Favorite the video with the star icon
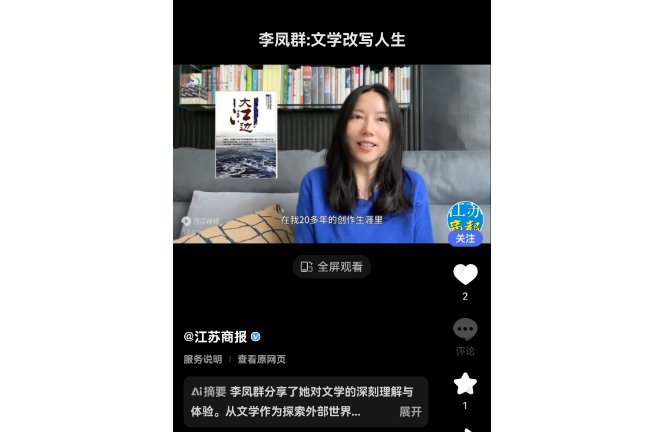 point(465,383)
